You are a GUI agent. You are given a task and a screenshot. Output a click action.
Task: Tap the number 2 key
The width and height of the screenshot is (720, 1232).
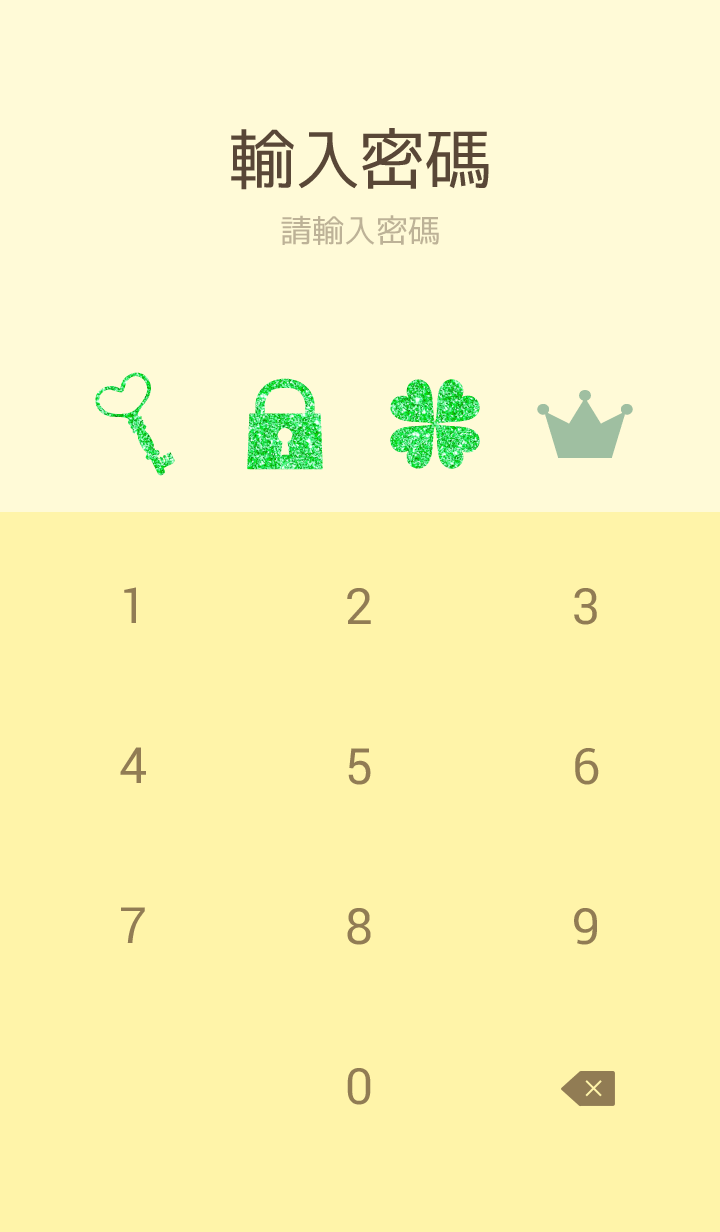[359, 607]
